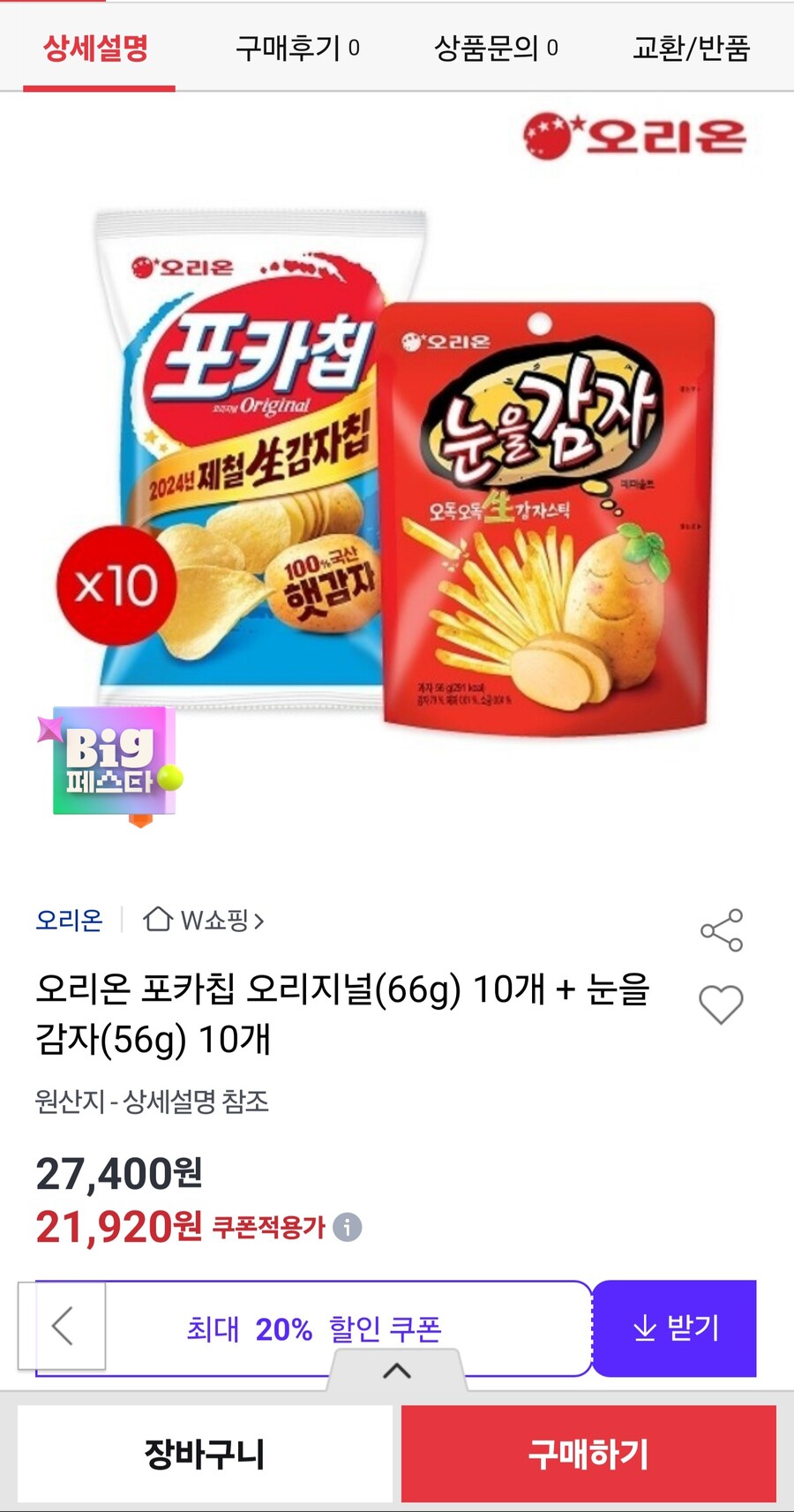The height and width of the screenshot is (1512, 794).
Task: Tap the download icon on the 받기 button
Action: [x=643, y=1326]
